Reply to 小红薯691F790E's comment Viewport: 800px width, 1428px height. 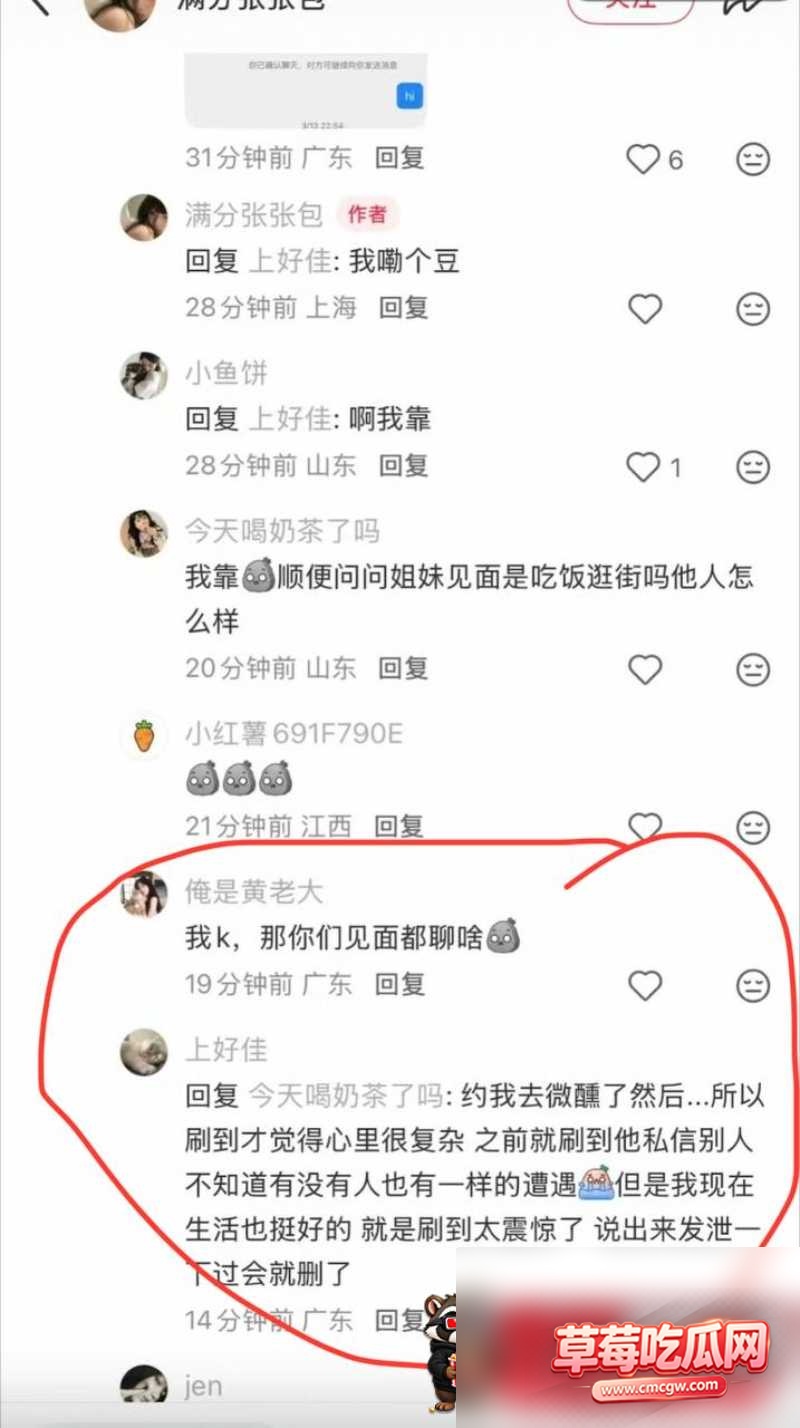[399, 826]
